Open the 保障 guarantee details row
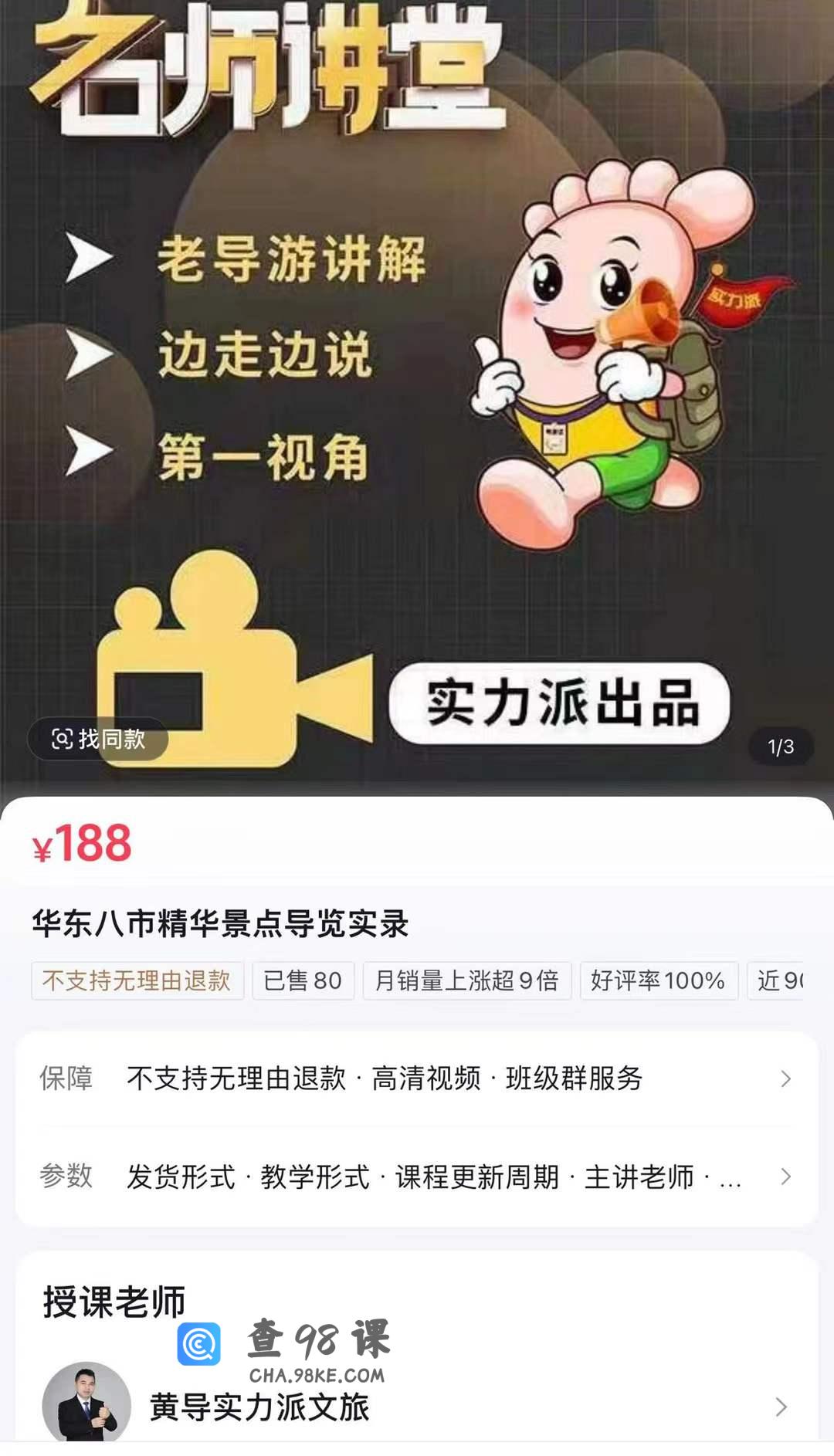The width and height of the screenshot is (834, 1456). (x=417, y=1078)
